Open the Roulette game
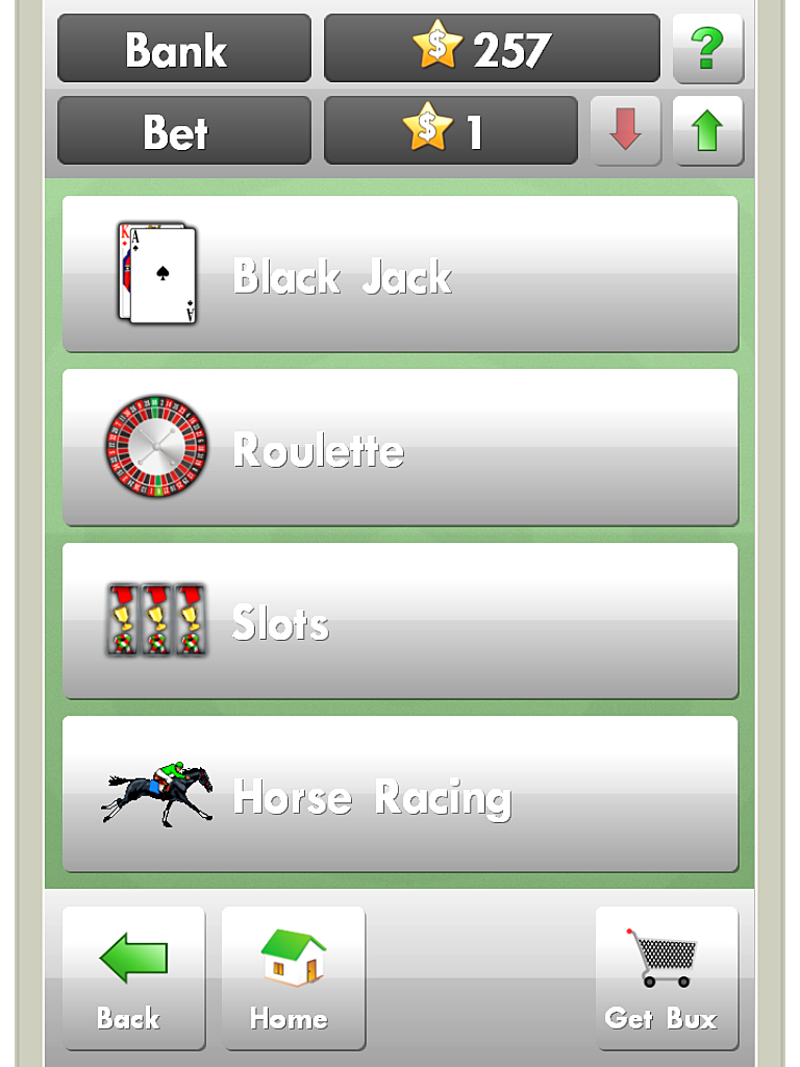Viewport: 800px width, 1067px height. click(400, 448)
